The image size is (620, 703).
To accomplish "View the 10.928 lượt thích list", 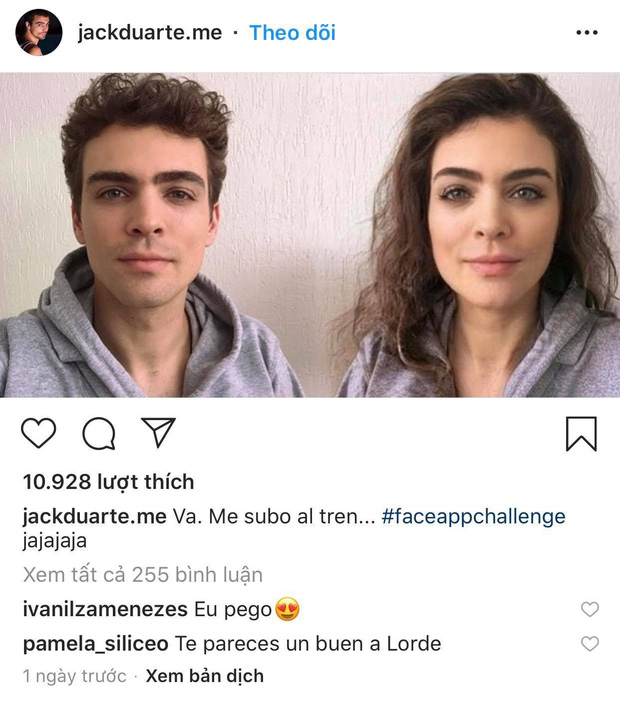I will pyautogui.click(x=108, y=482).
